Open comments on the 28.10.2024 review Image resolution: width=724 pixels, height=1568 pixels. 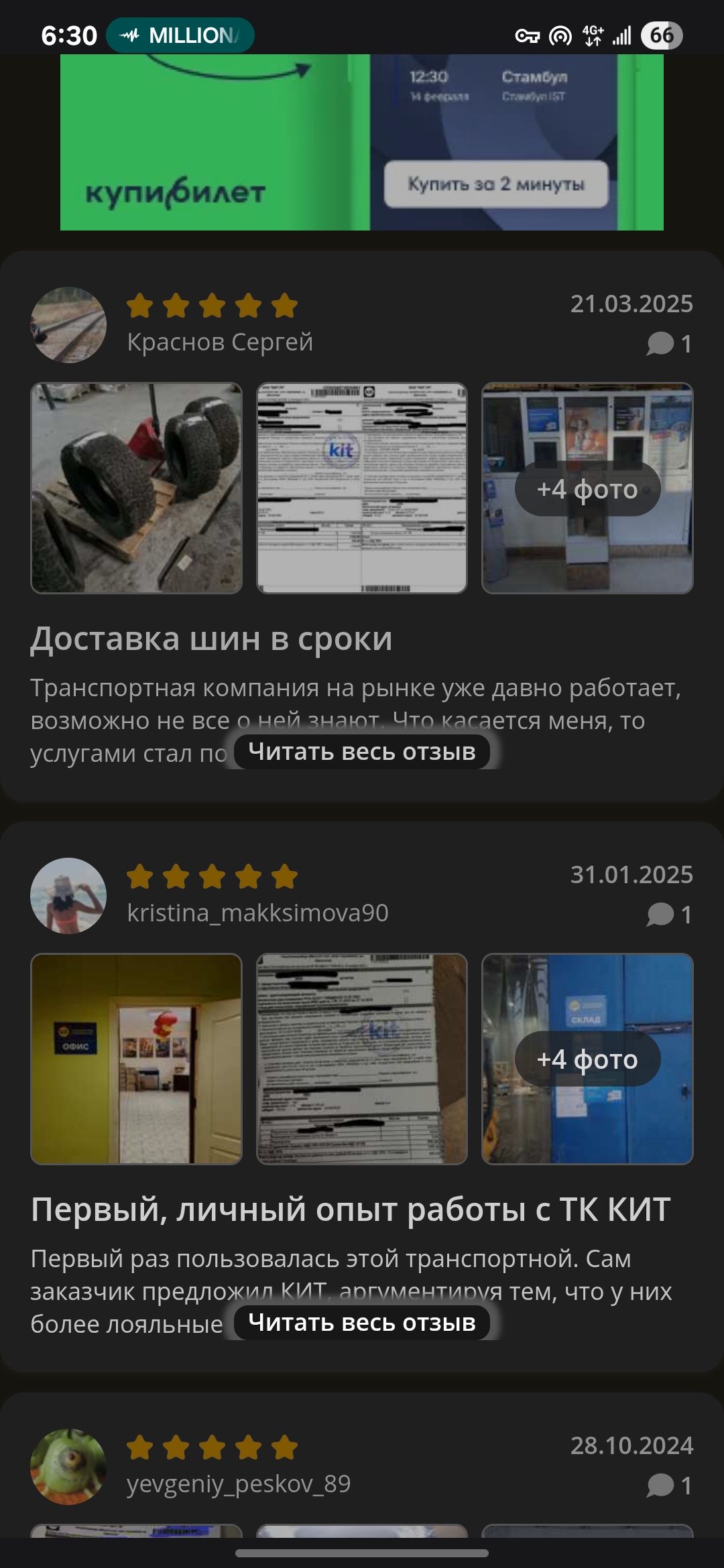point(669,1486)
